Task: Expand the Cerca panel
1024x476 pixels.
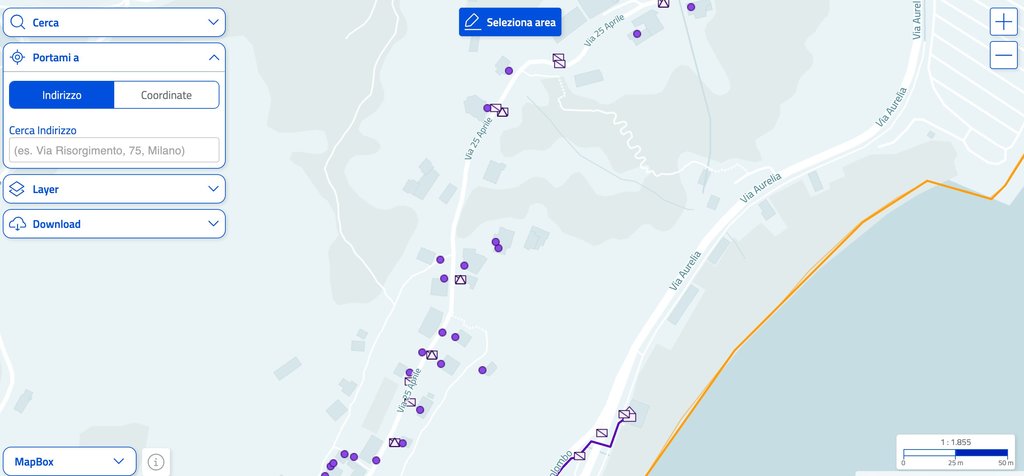Action: point(113,22)
